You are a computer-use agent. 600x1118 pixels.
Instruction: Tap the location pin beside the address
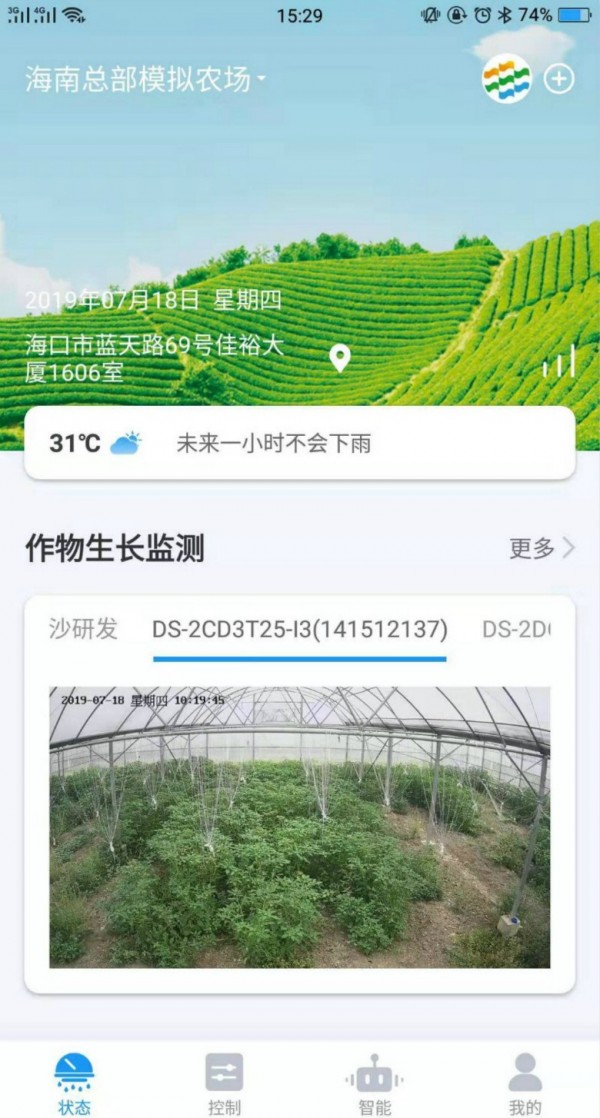coord(340,358)
